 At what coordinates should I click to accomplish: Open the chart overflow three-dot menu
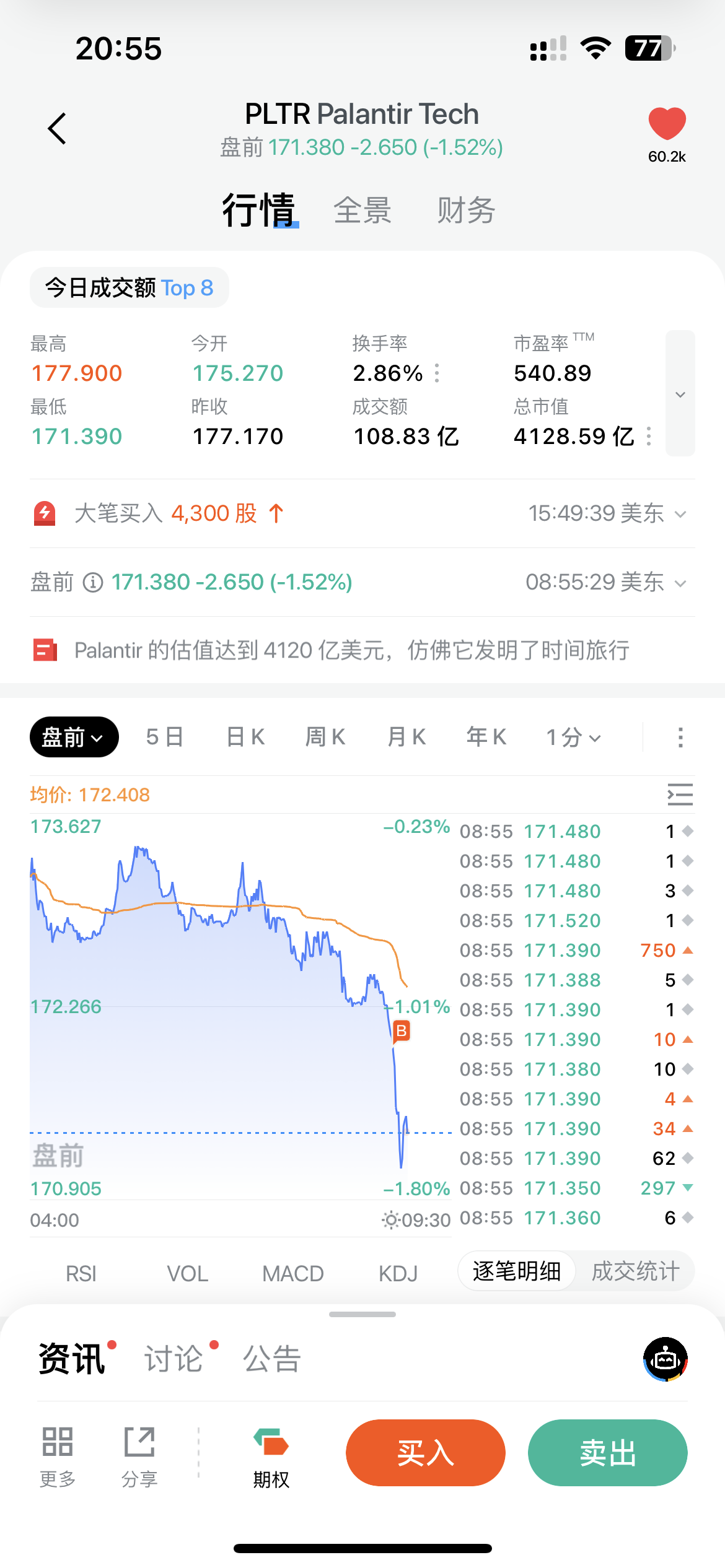(x=680, y=737)
